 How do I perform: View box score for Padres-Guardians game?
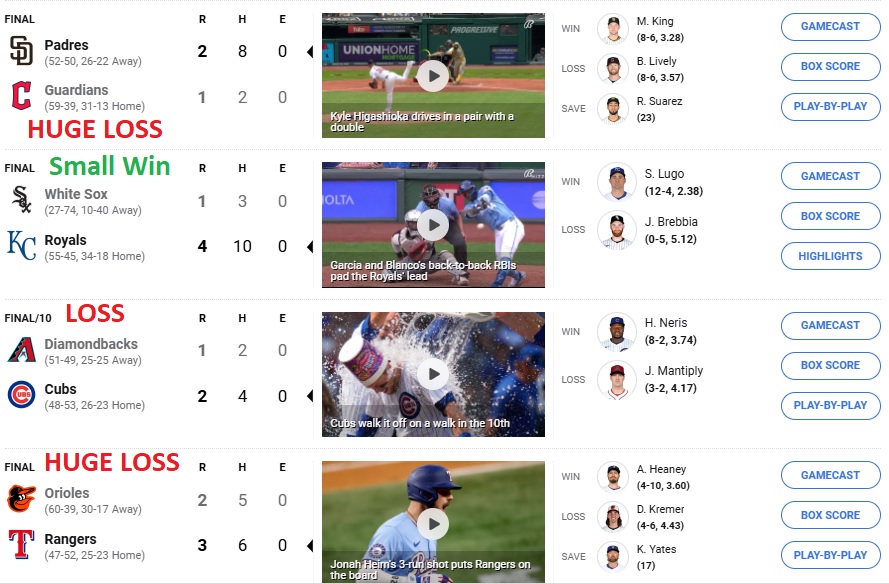point(830,66)
